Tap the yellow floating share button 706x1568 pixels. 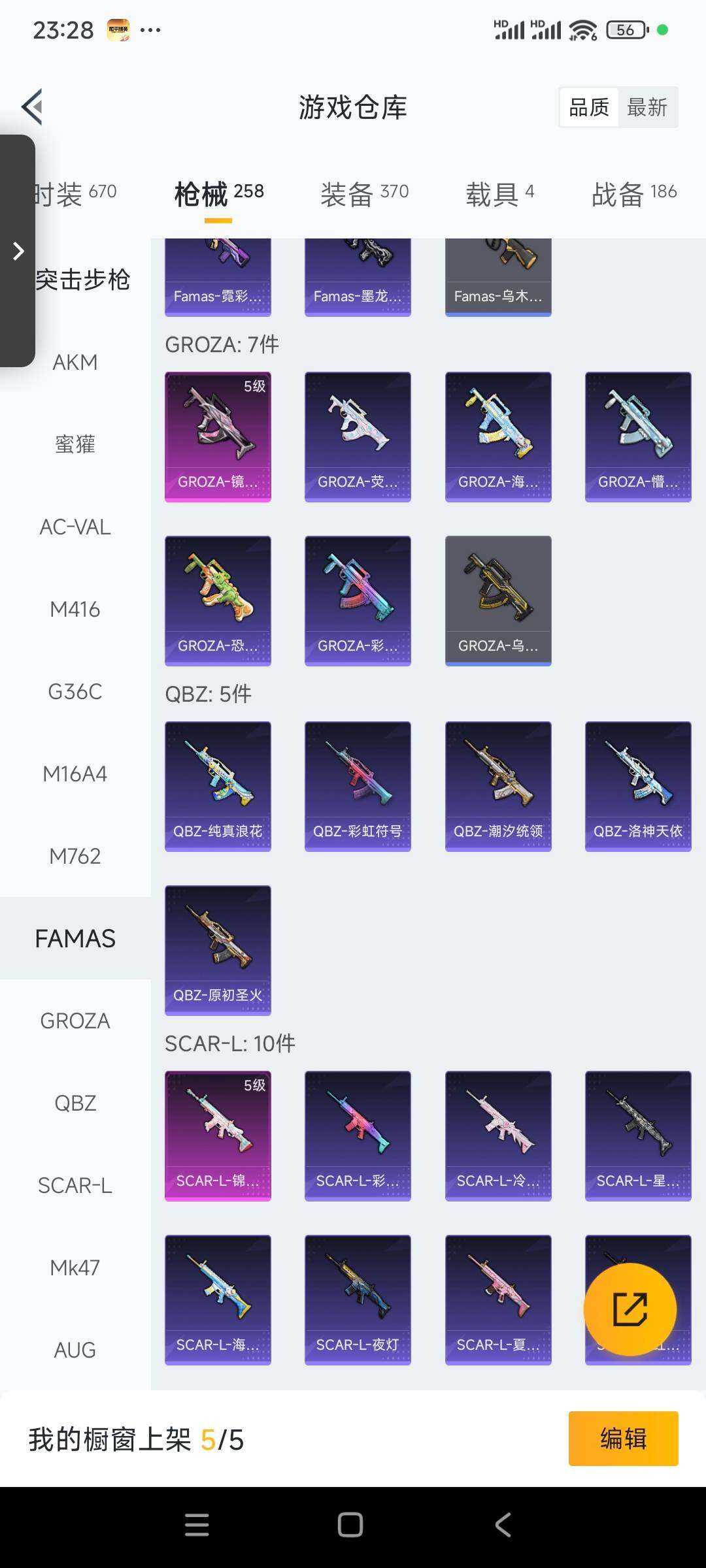(x=630, y=1309)
